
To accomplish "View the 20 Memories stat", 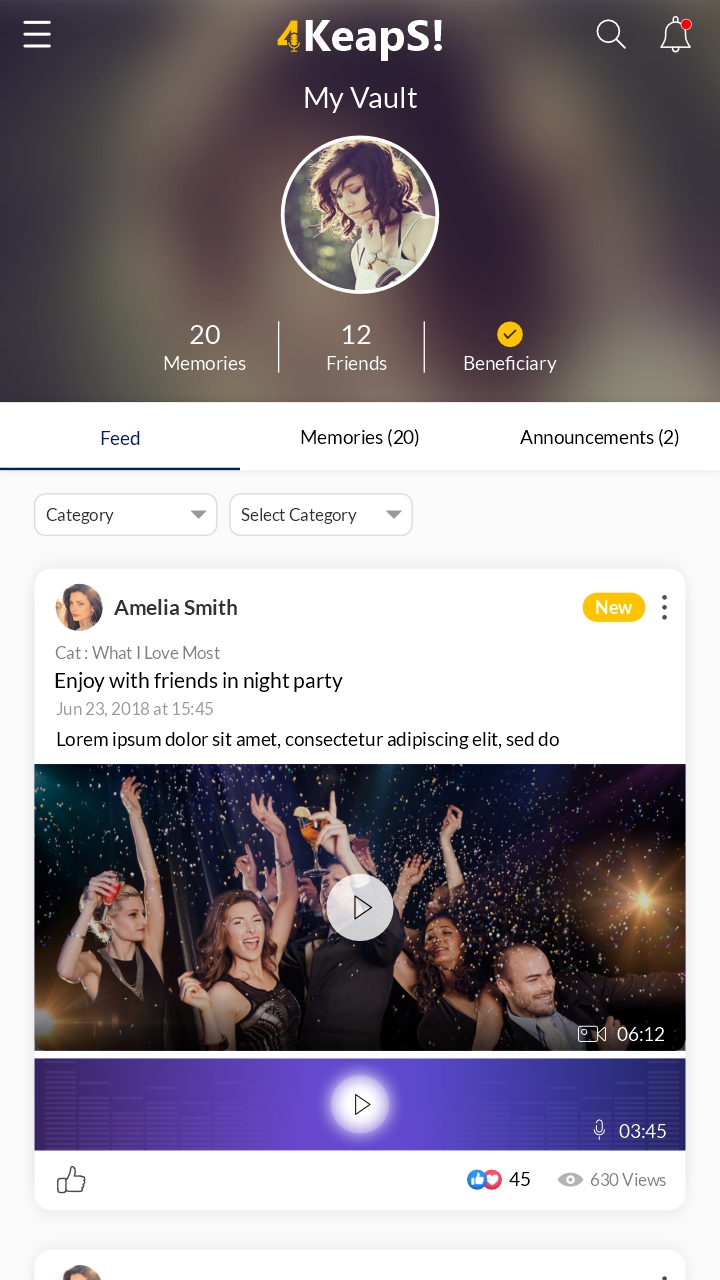I will [204, 347].
